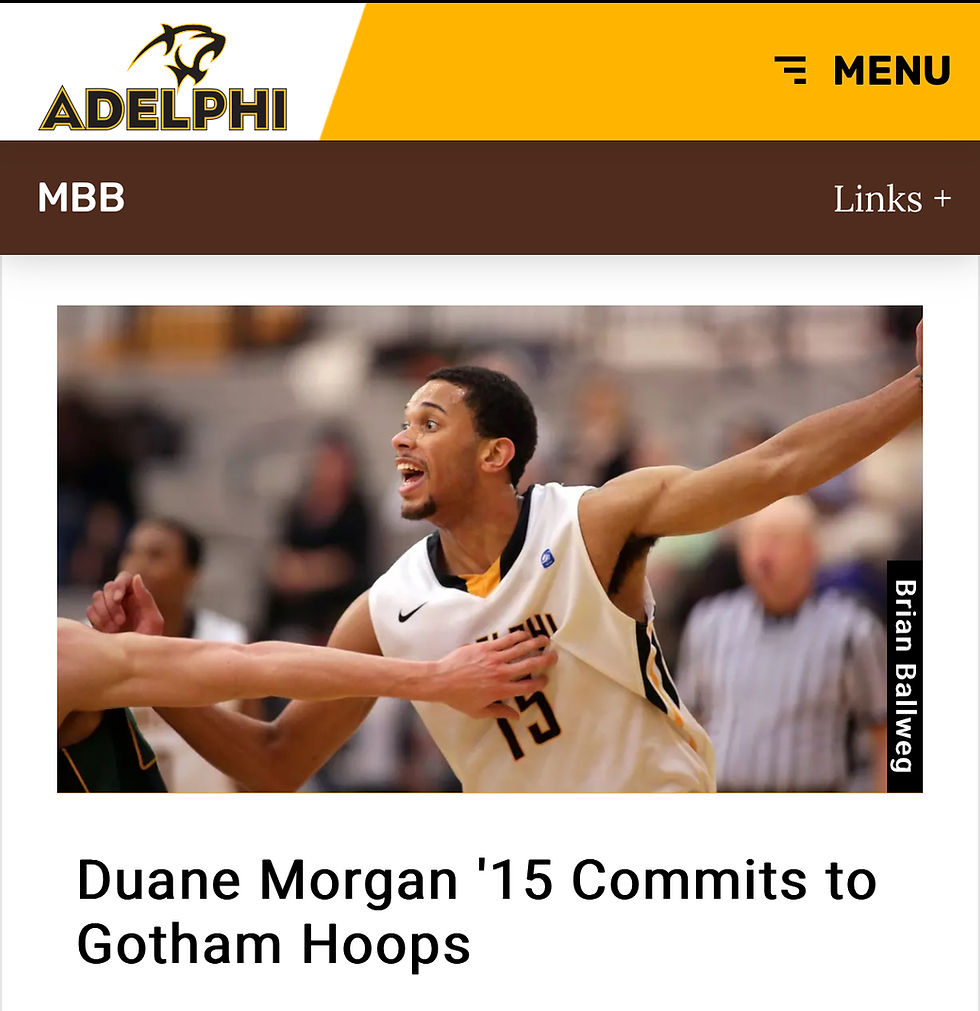
Task: Open the MBB team page
Action: tap(81, 198)
